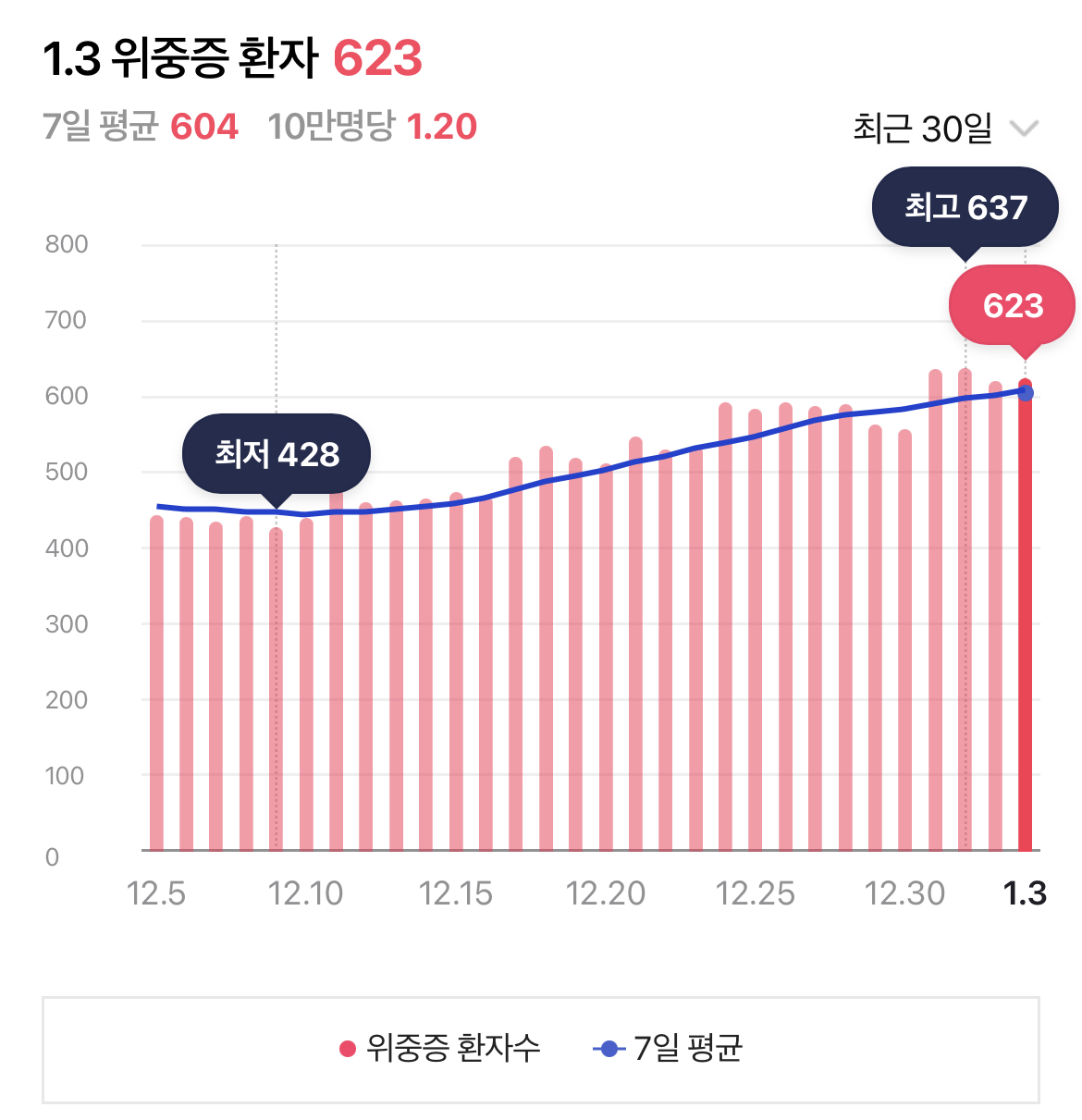Viewport: 1082px width, 1120px height.
Task: Click the 최고 637 dark tooltip bubble
Action: tap(965, 207)
